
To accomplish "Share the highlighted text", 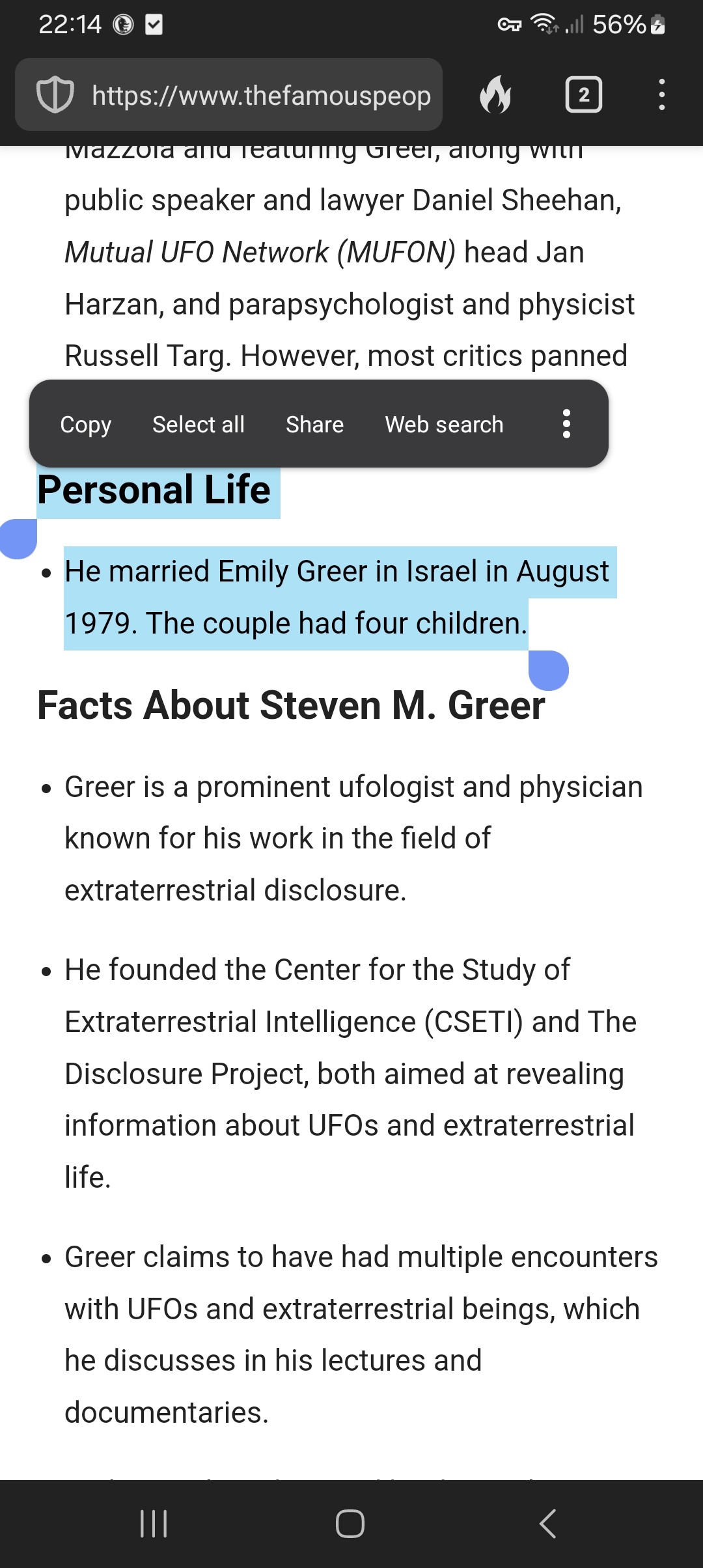I will pos(315,425).
